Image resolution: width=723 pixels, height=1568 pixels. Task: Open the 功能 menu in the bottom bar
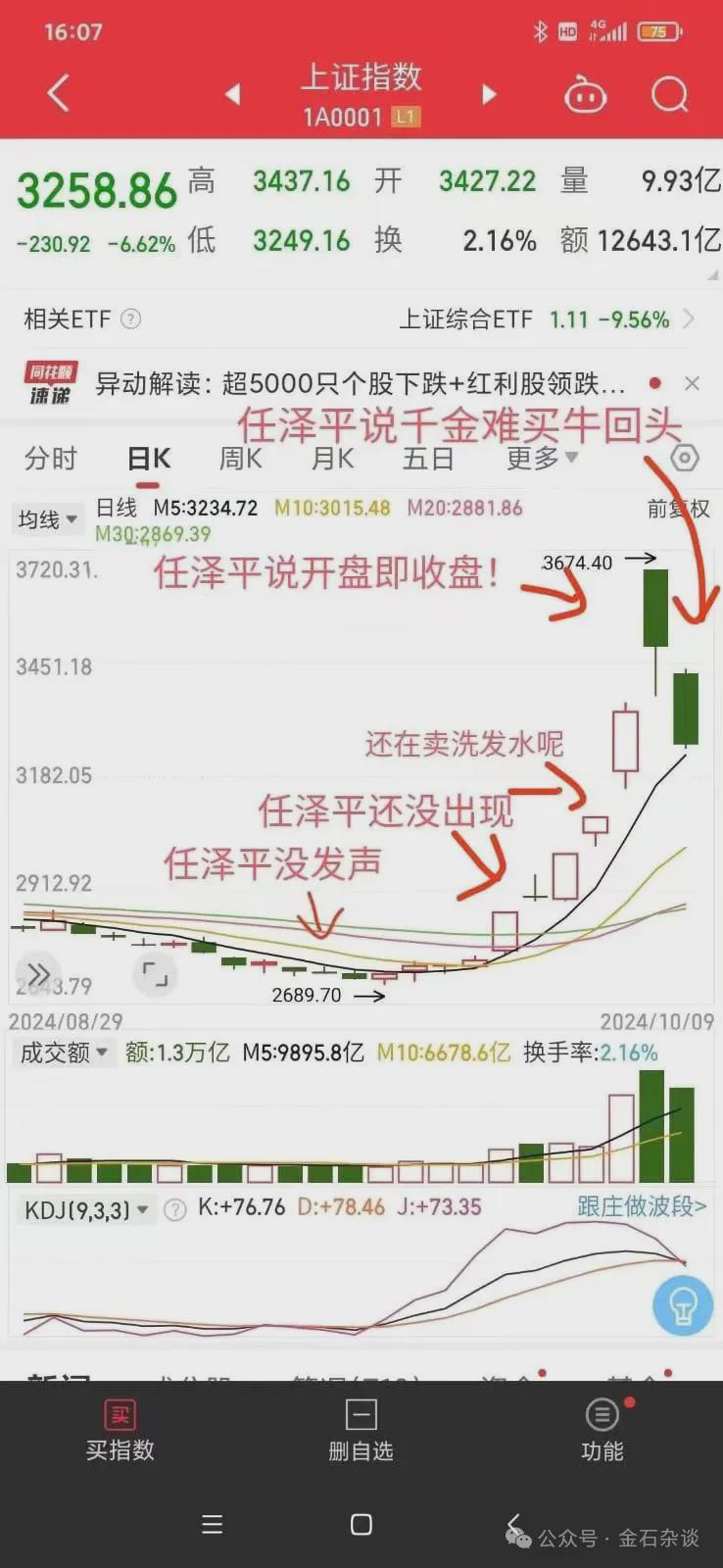[602, 1431]
